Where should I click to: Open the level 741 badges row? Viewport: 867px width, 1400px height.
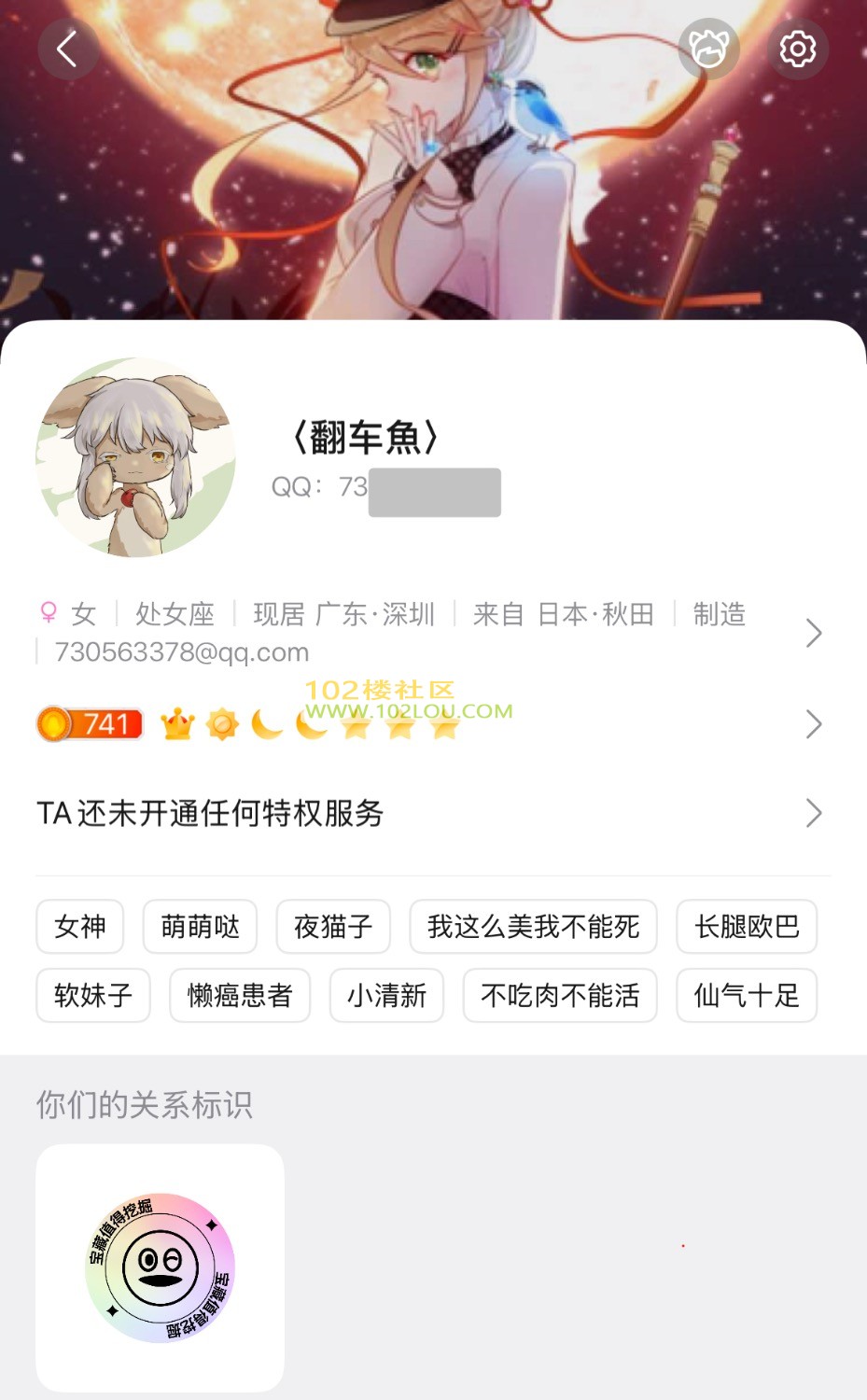tap(812, 724)
